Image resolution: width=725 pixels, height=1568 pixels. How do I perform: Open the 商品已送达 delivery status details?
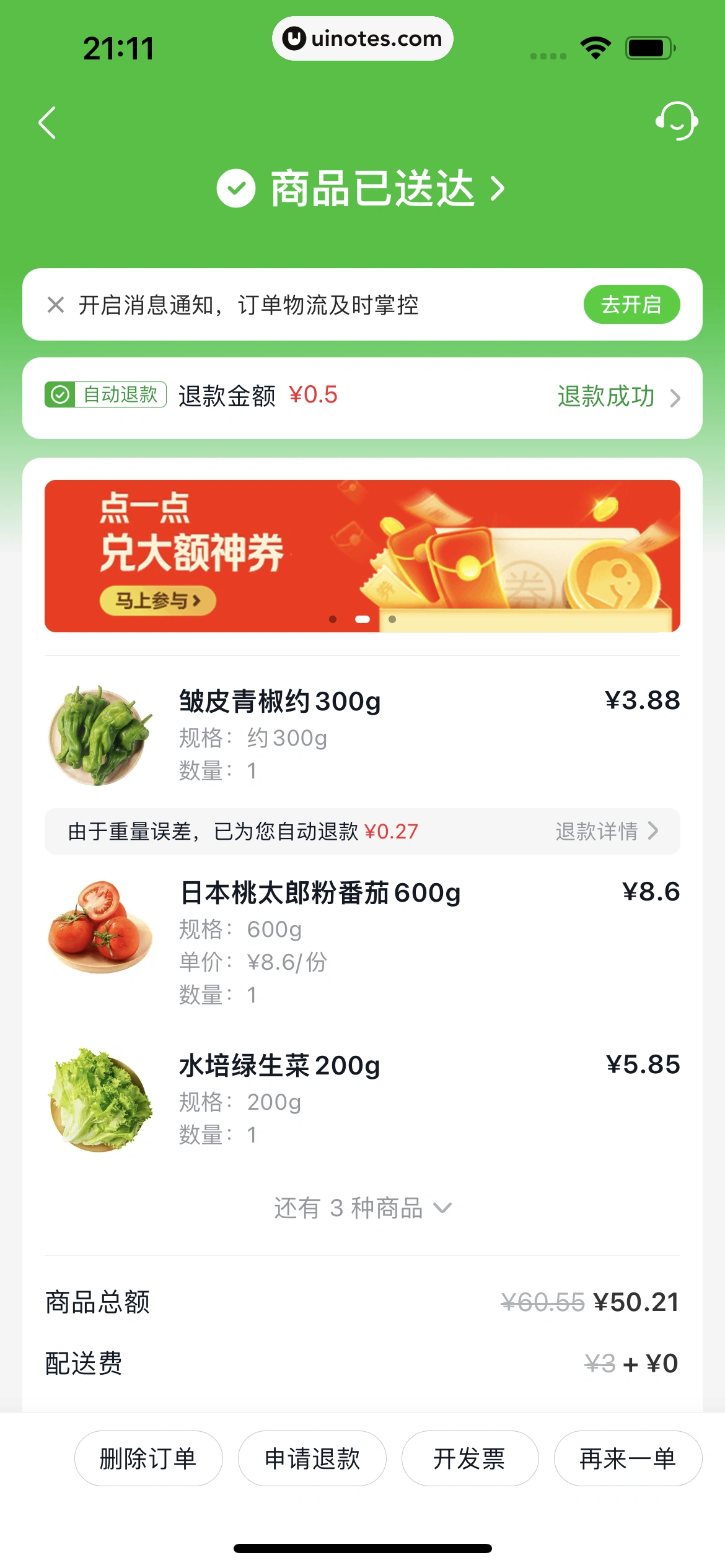(x=361, y=188)
